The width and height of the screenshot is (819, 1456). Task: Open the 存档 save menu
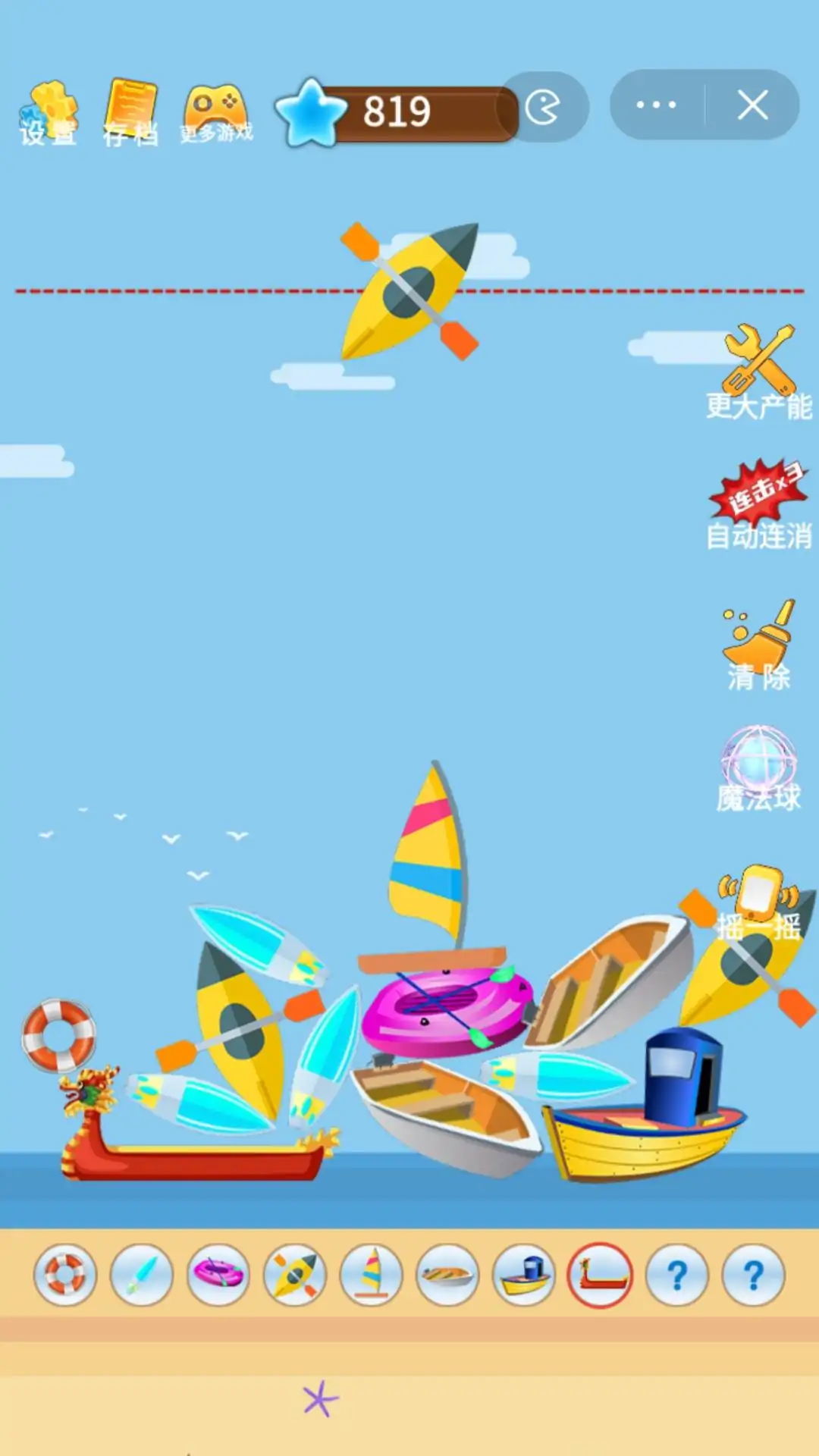click(x=131, y=114)
